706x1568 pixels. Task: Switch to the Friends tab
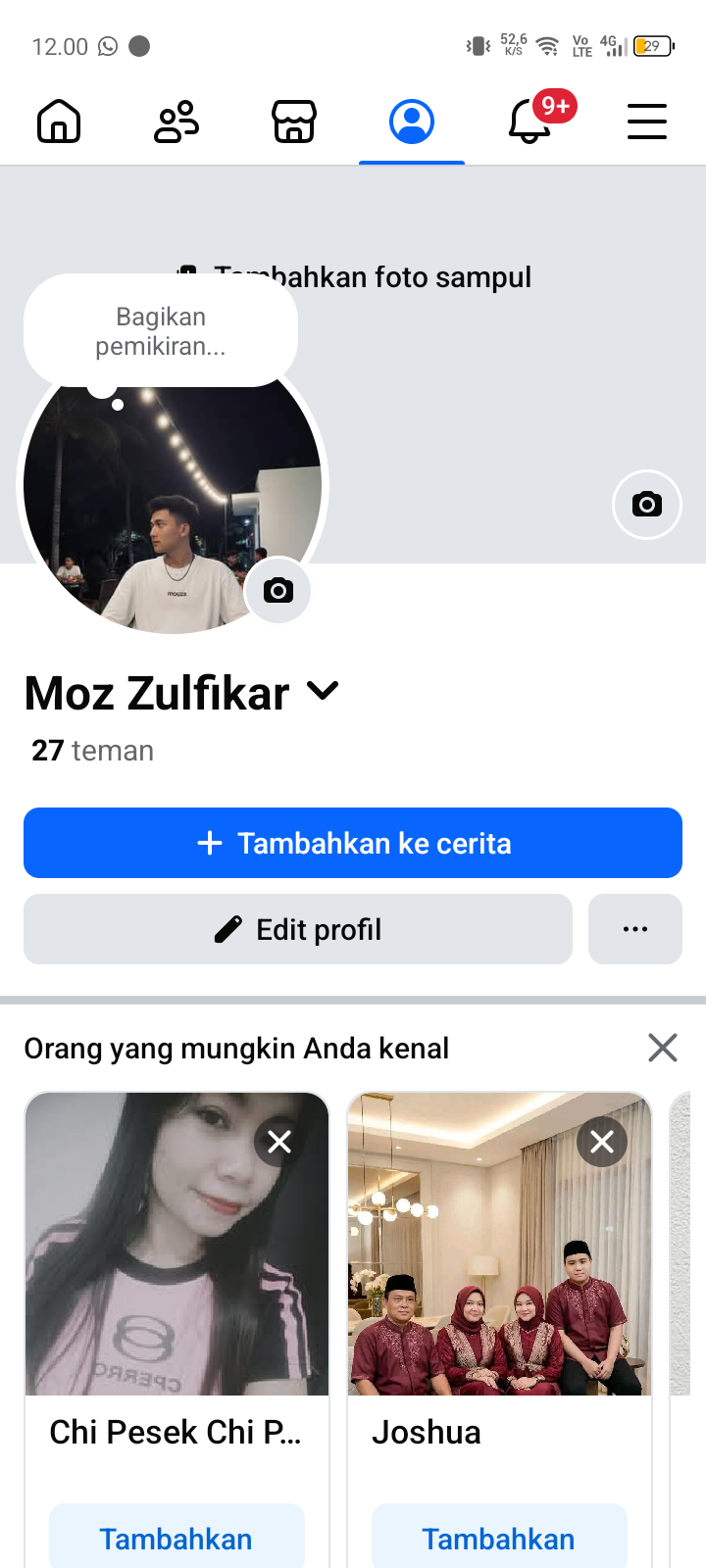click(176, 122)
